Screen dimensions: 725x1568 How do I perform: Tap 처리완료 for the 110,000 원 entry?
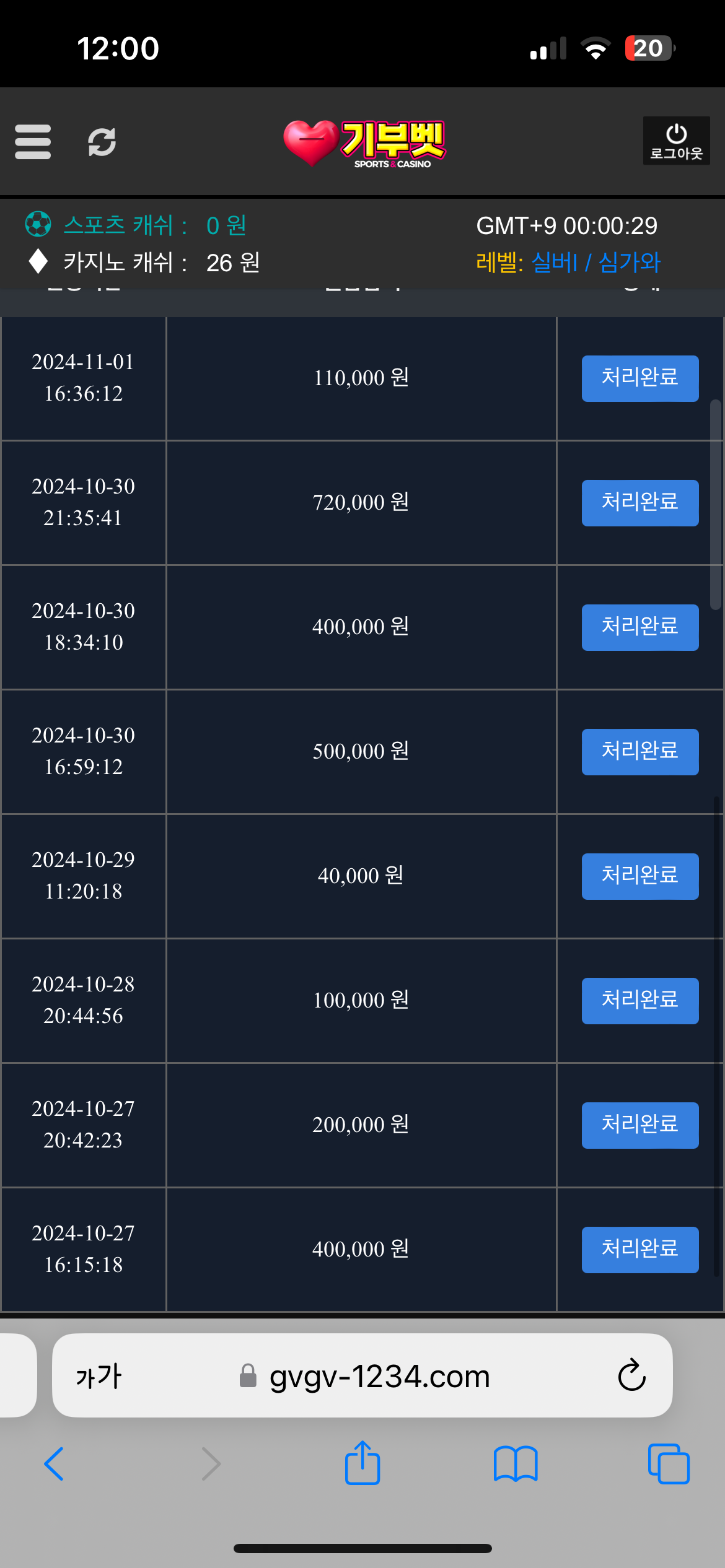tap(640, 378)
